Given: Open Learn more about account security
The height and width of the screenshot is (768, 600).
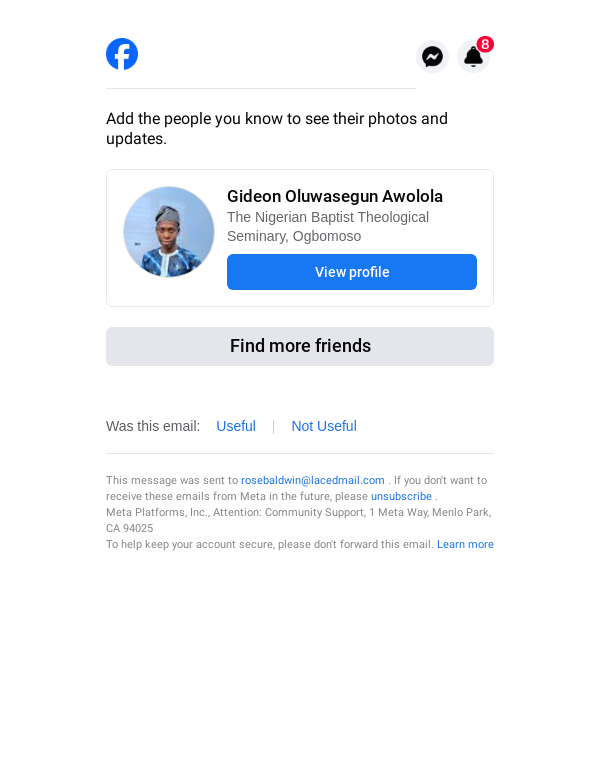Looking at the screenshot, I should click(x=465, y=544).
